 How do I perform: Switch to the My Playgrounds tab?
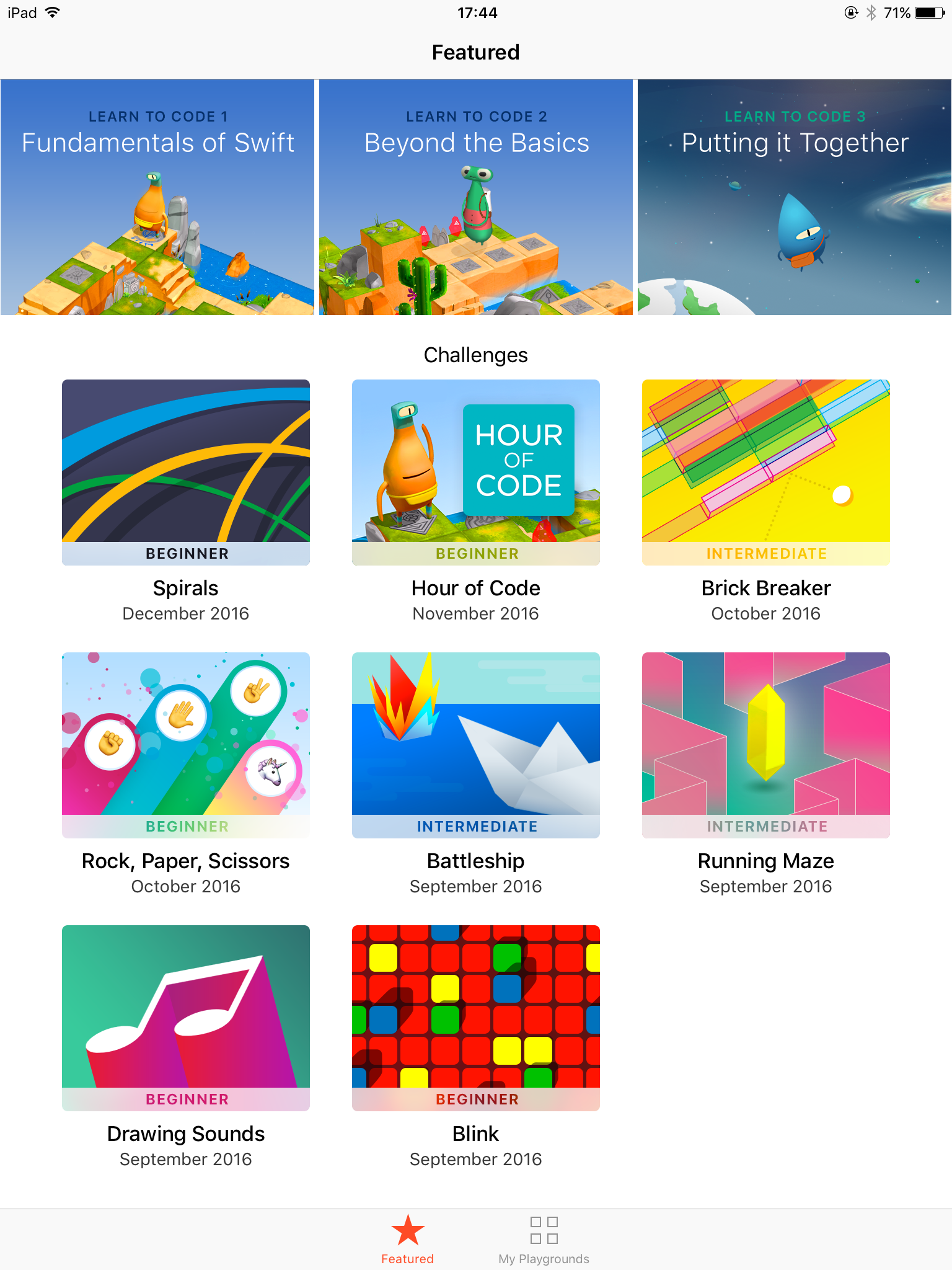pos(544,1240)
